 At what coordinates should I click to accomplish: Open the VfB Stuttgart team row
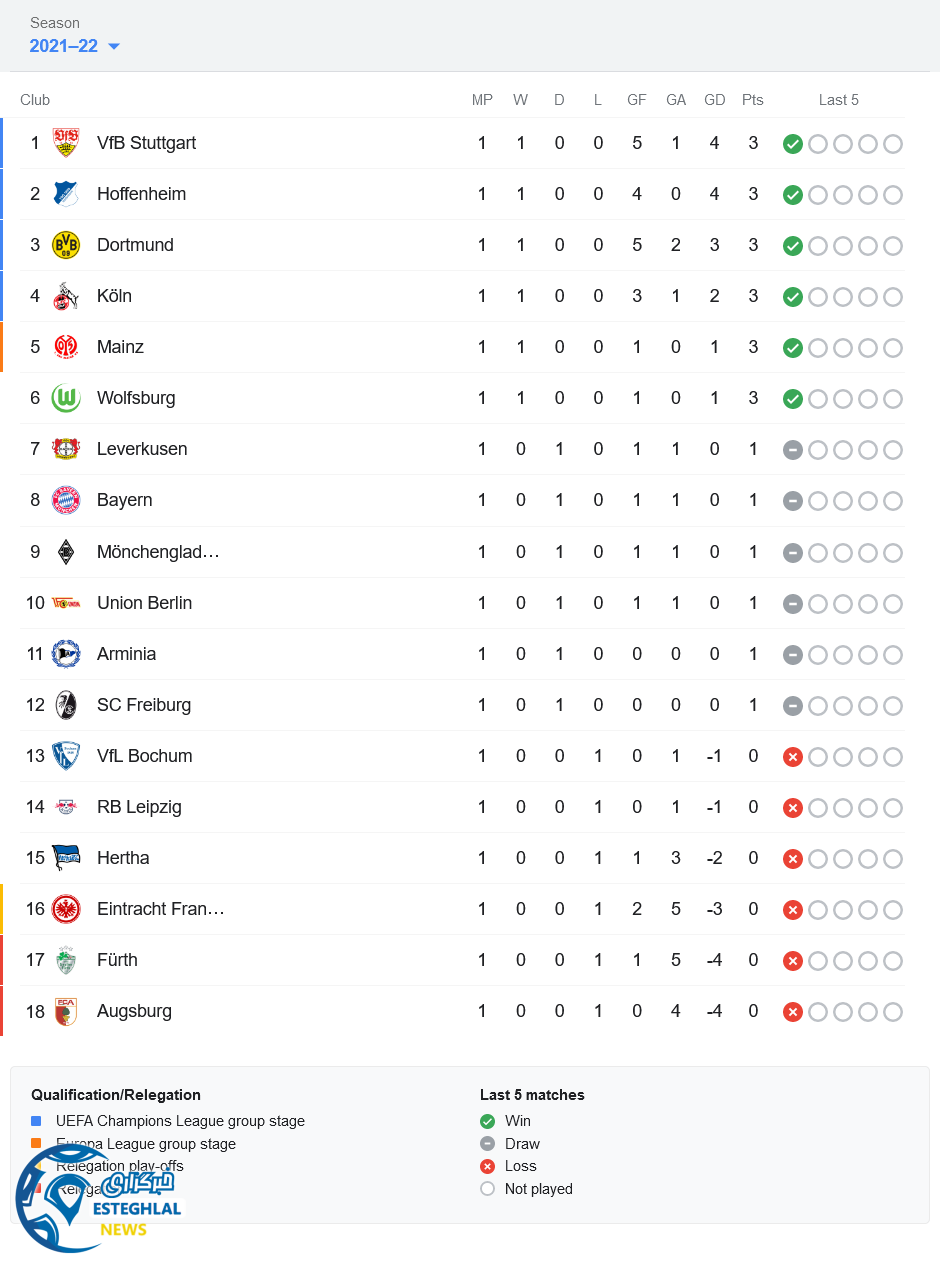[x=146, y=143]
